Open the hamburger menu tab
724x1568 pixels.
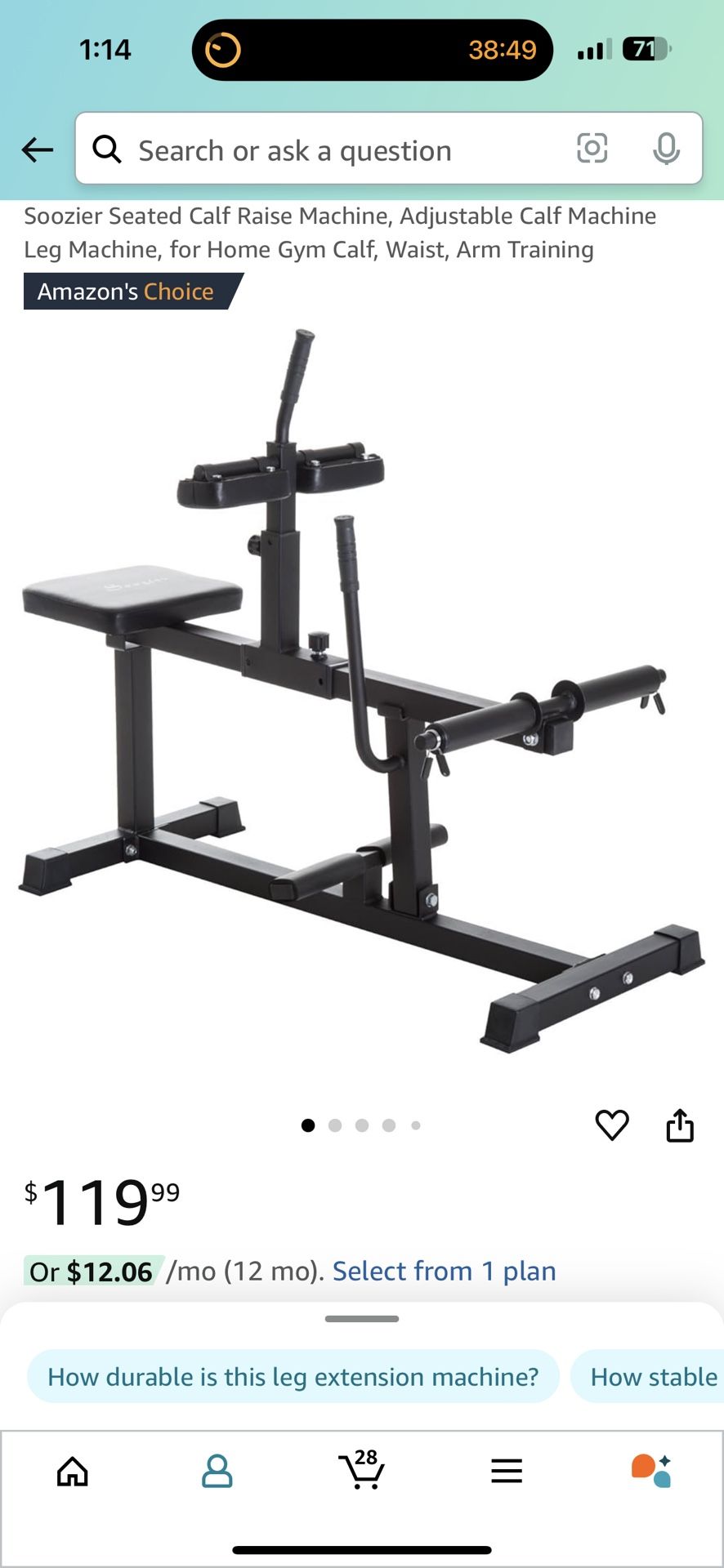[x=507, y=1472]
